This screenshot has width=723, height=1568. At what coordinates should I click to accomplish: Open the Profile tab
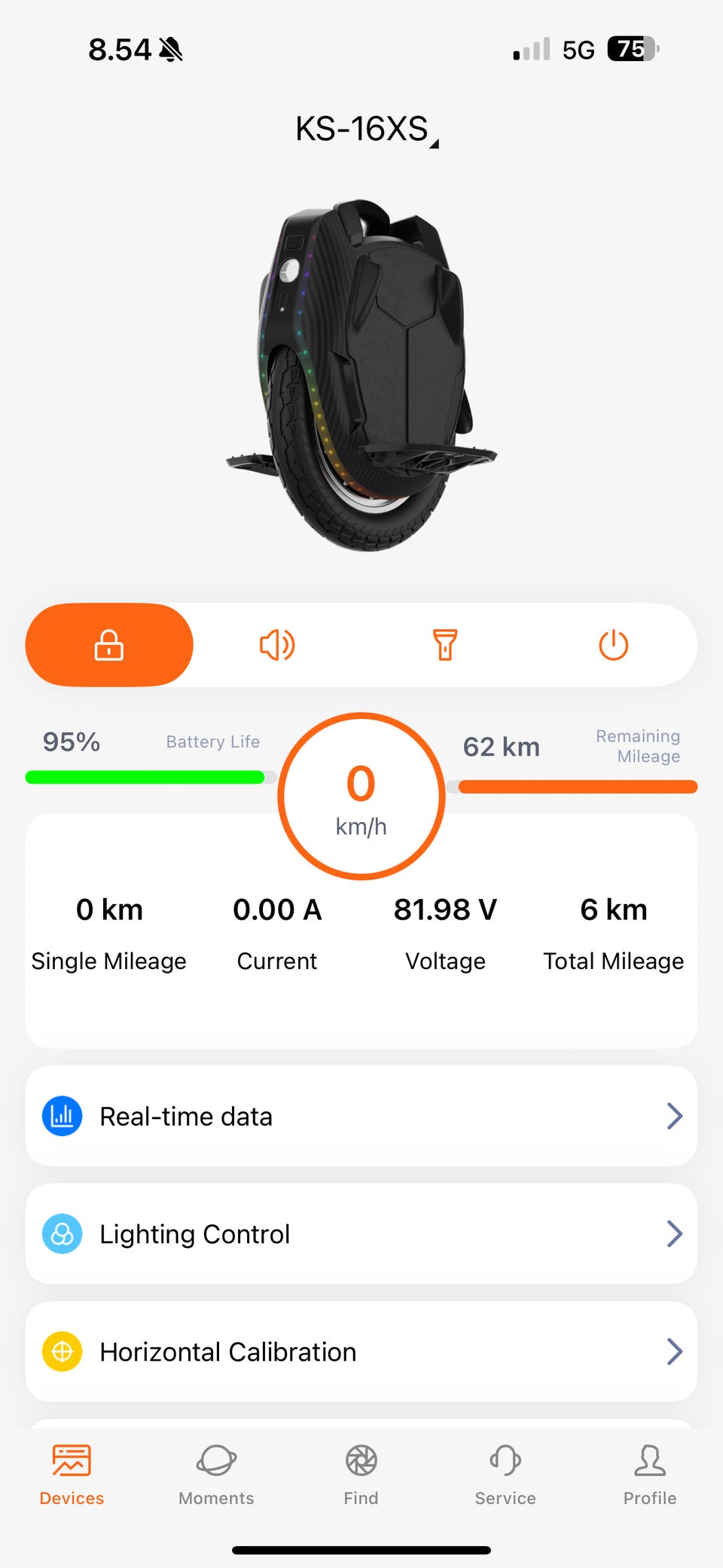coord(649,1474)
